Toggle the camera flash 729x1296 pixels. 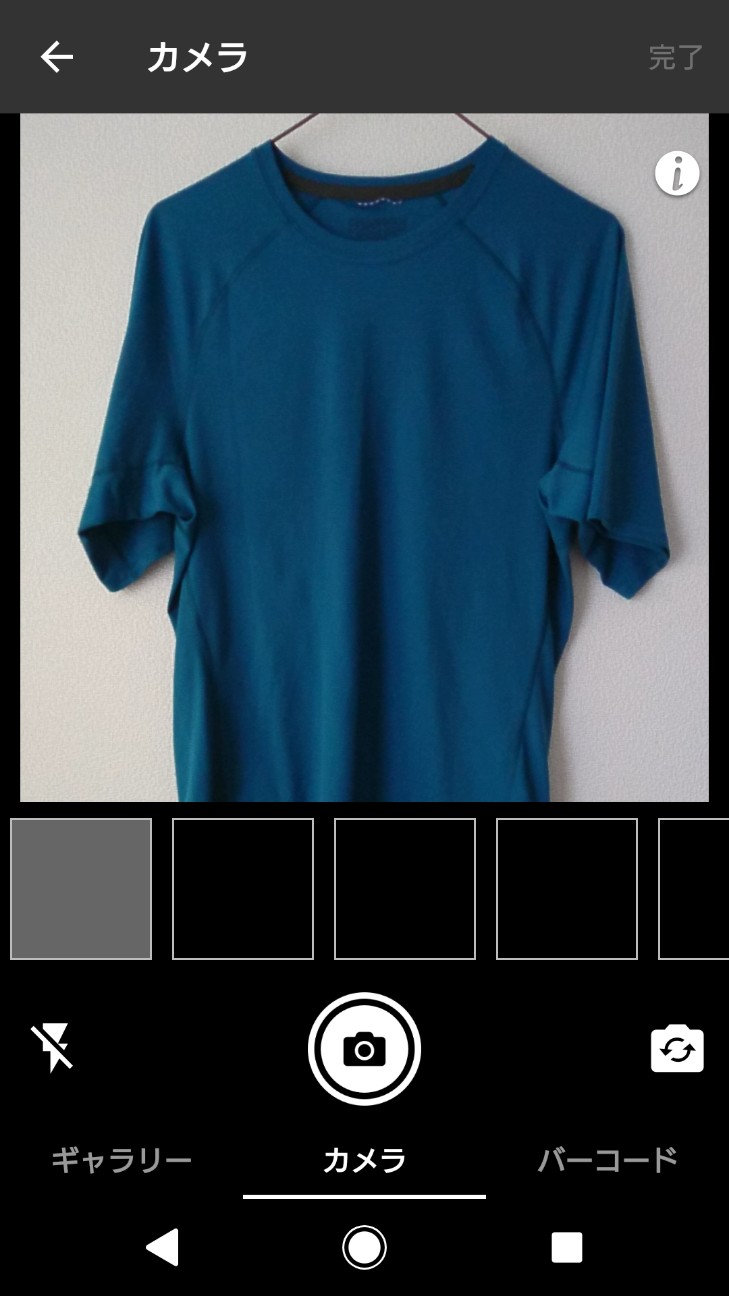[52, 1048]
